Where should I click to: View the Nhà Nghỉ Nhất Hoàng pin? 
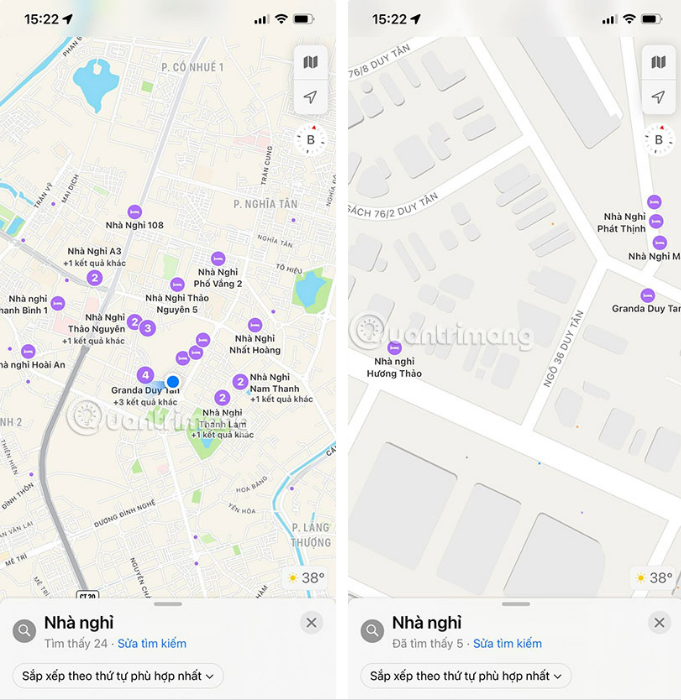point(255,325)
